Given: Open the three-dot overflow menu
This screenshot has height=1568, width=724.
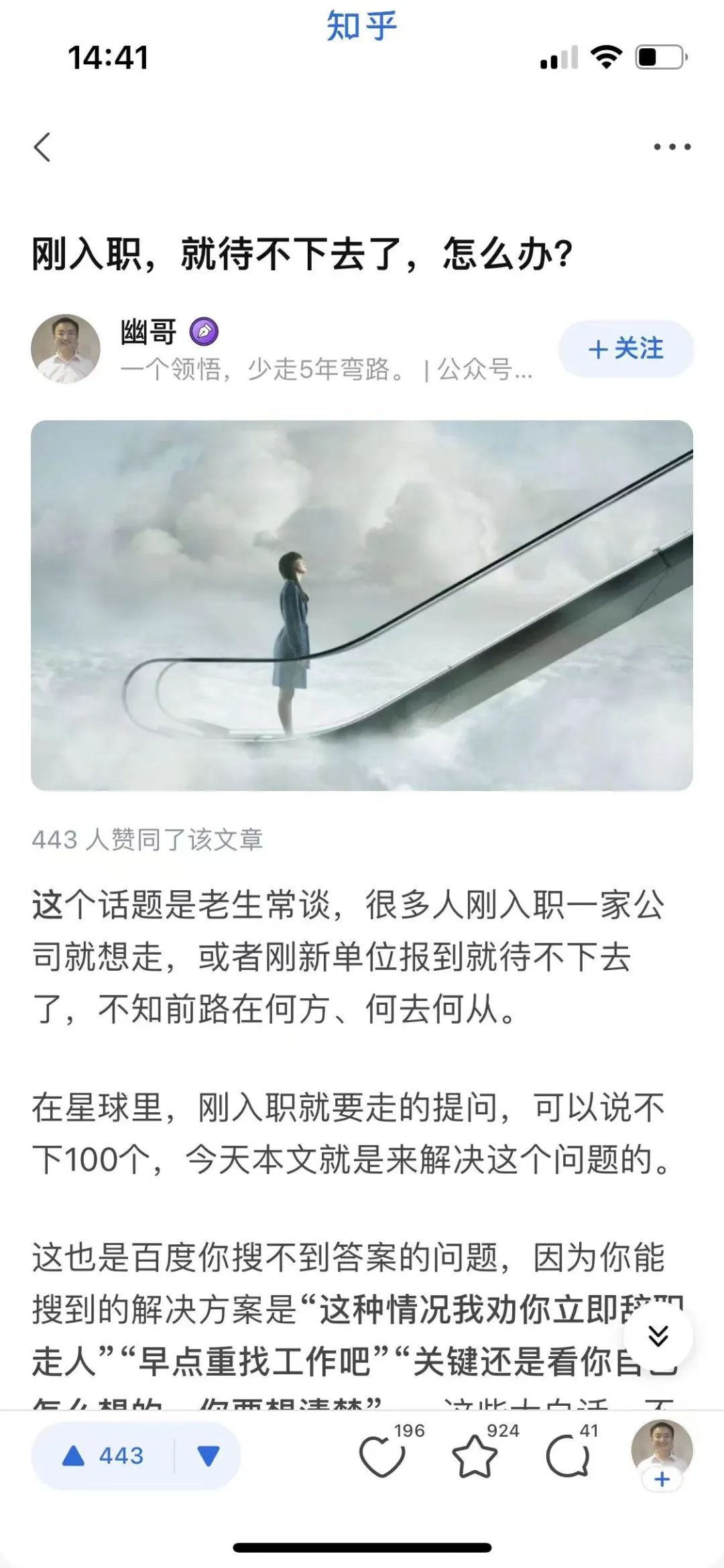Looking at the screenshot, I should (672, 147).
